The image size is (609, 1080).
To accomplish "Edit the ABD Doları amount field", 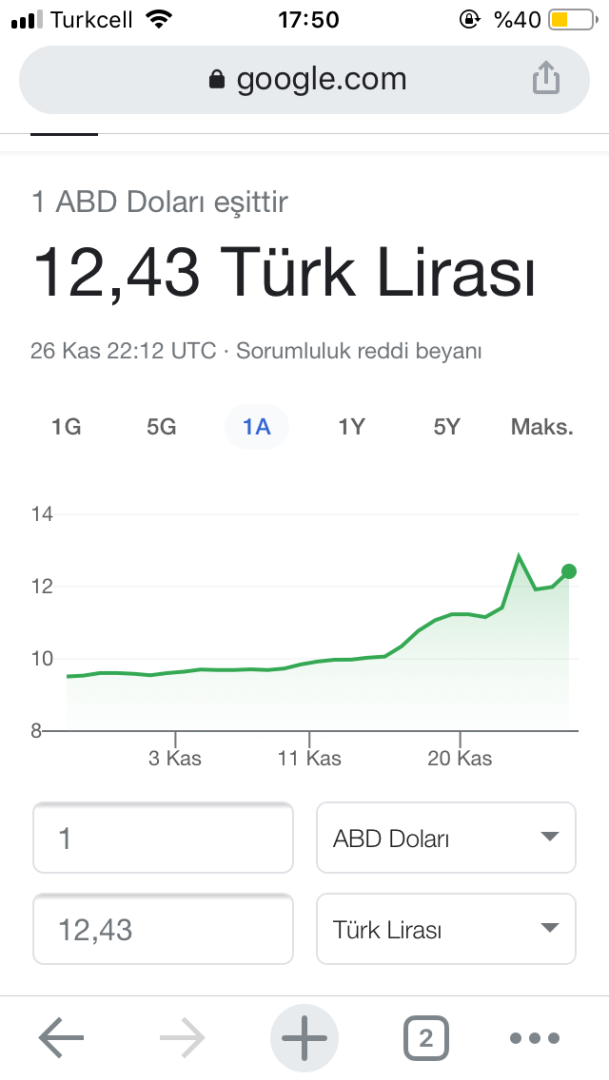I will (x=163, y=838).
